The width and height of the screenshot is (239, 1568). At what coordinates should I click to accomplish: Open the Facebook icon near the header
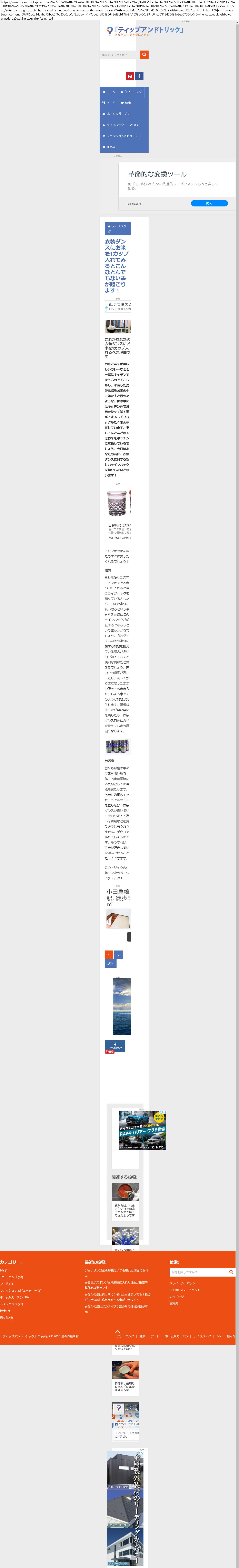pos(139,76)
